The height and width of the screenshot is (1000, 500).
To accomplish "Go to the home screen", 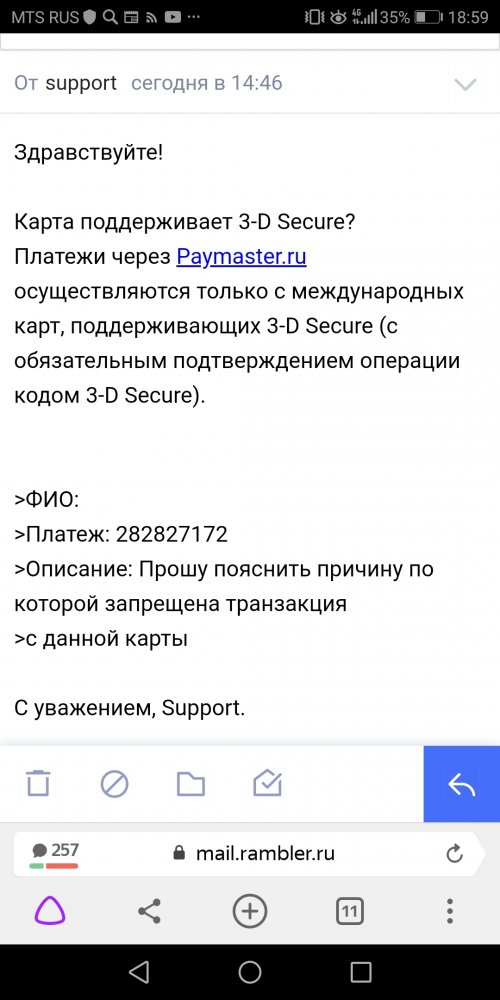I will click(x=250, y=972).
